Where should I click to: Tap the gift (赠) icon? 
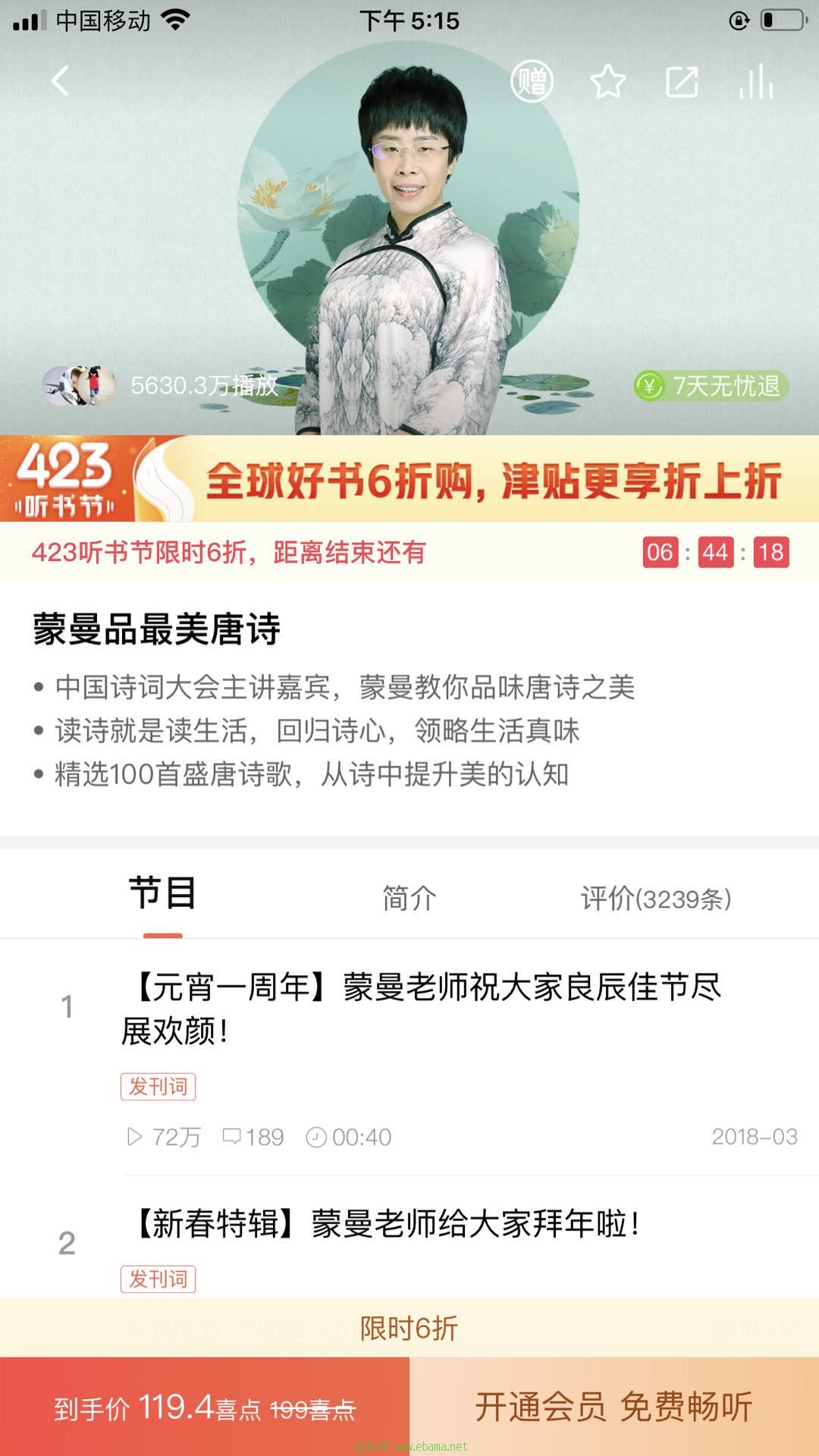(532, 81)
